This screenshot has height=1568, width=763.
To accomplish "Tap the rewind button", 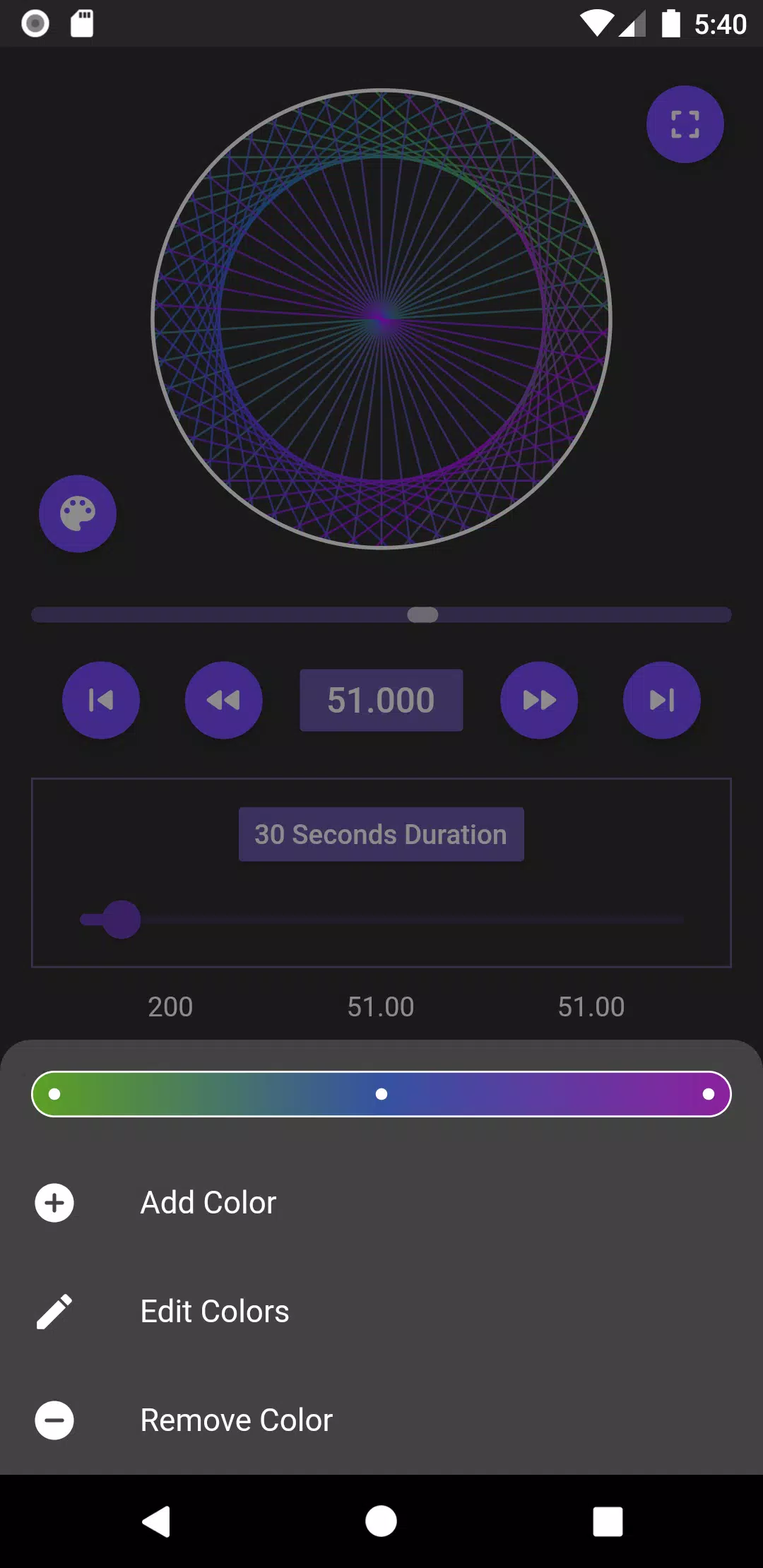I will tap(223, 700).
